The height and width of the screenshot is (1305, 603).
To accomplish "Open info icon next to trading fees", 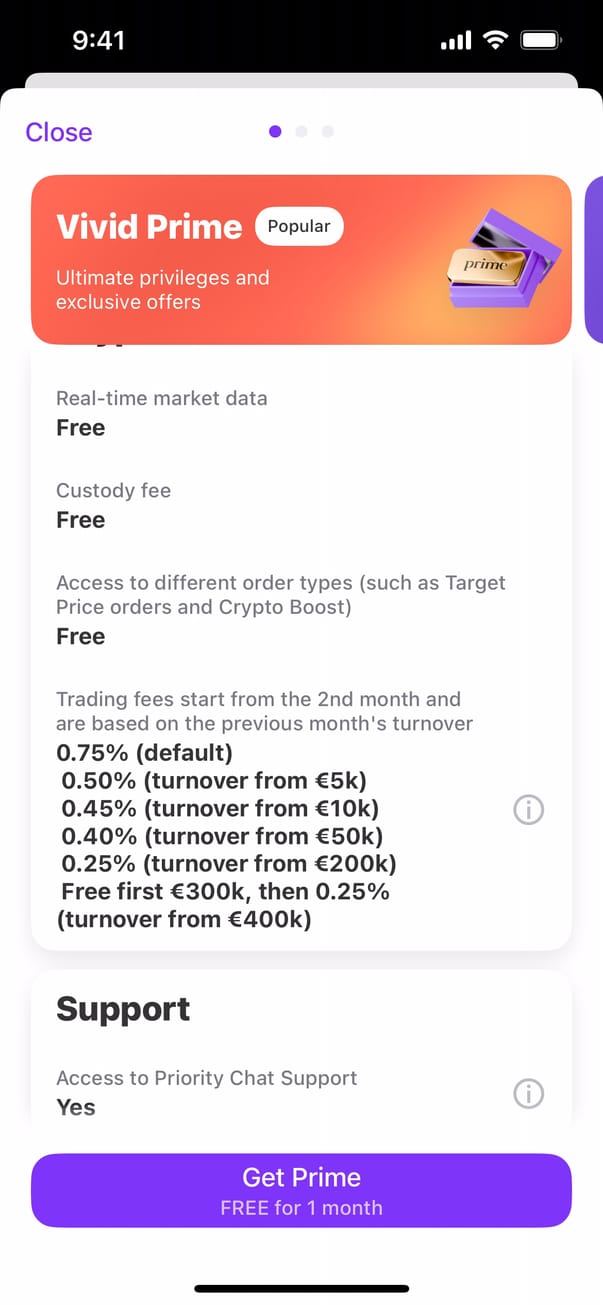I will (x=528, y=809).
